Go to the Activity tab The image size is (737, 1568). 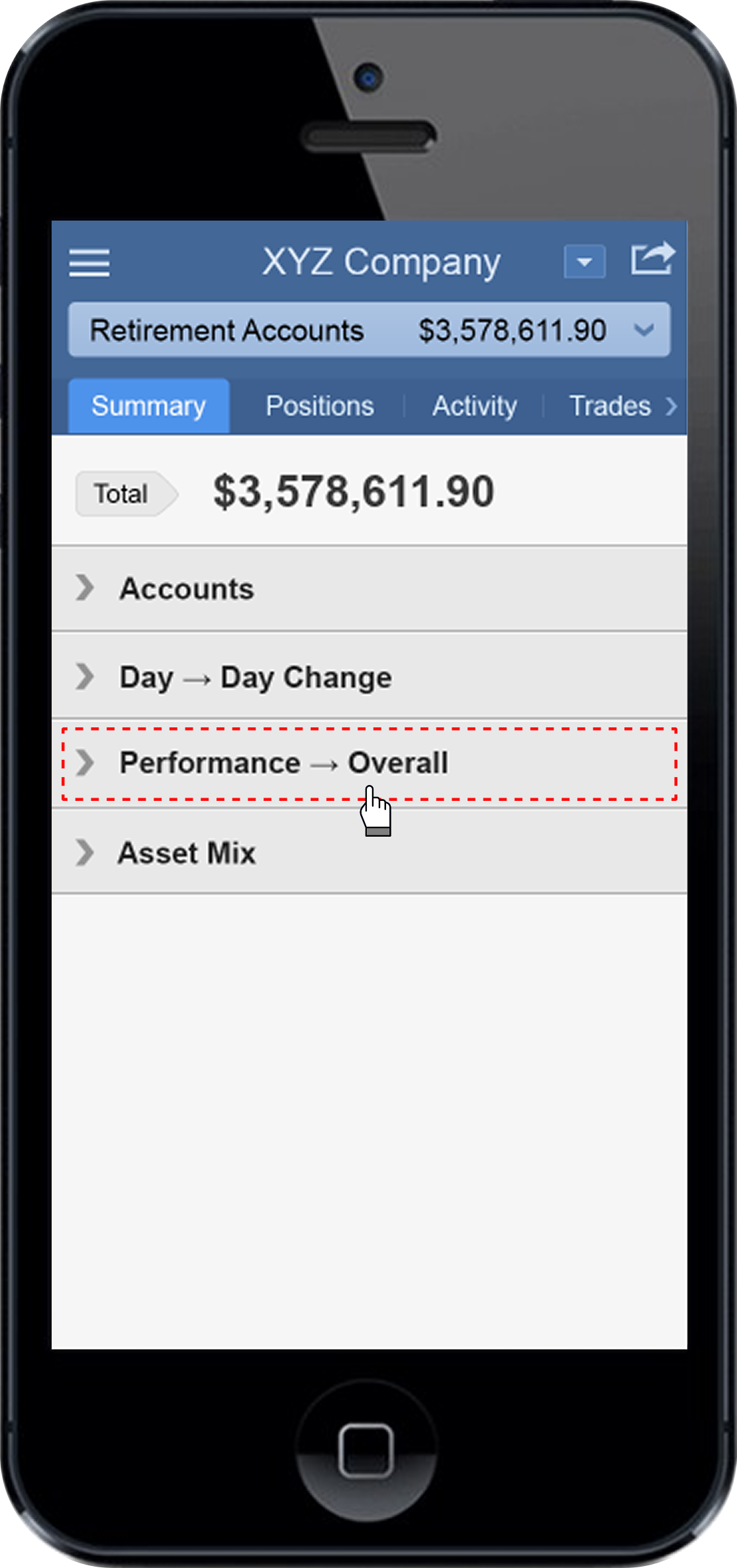pos(474,406)
